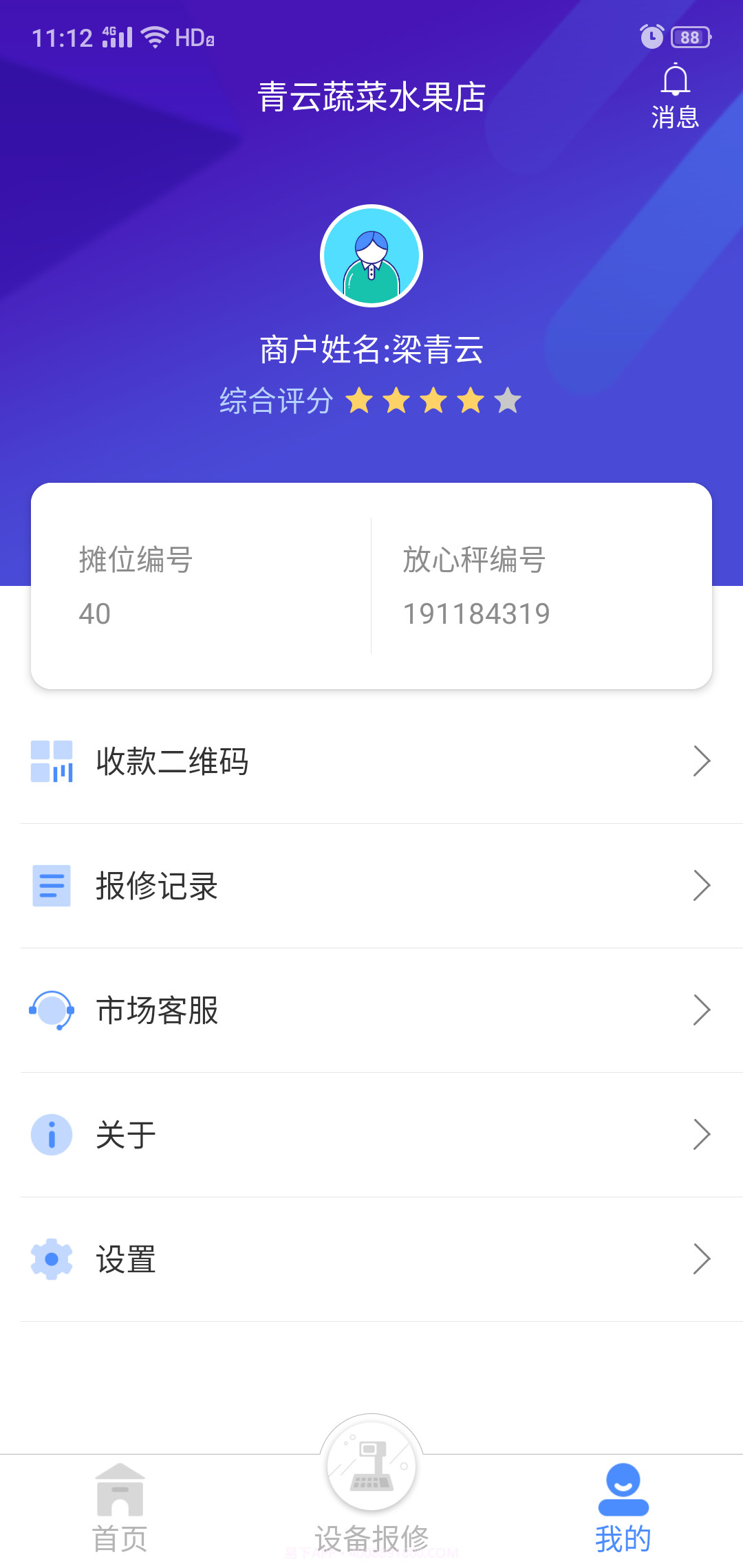The width and height of the screenshot is (743, 1568).
Task: Tap the central 设备报修 scale device icon
Action: pos(371,1465)
